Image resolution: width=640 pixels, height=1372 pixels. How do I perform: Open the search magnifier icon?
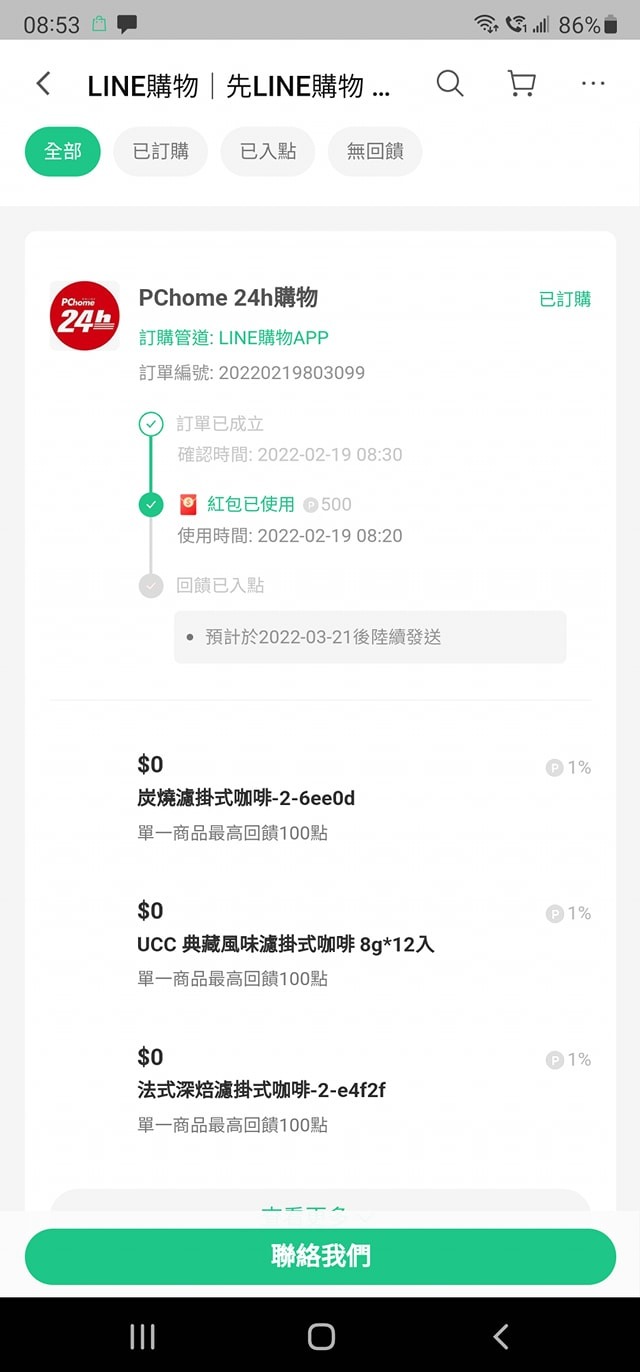(x=450, y=84)
